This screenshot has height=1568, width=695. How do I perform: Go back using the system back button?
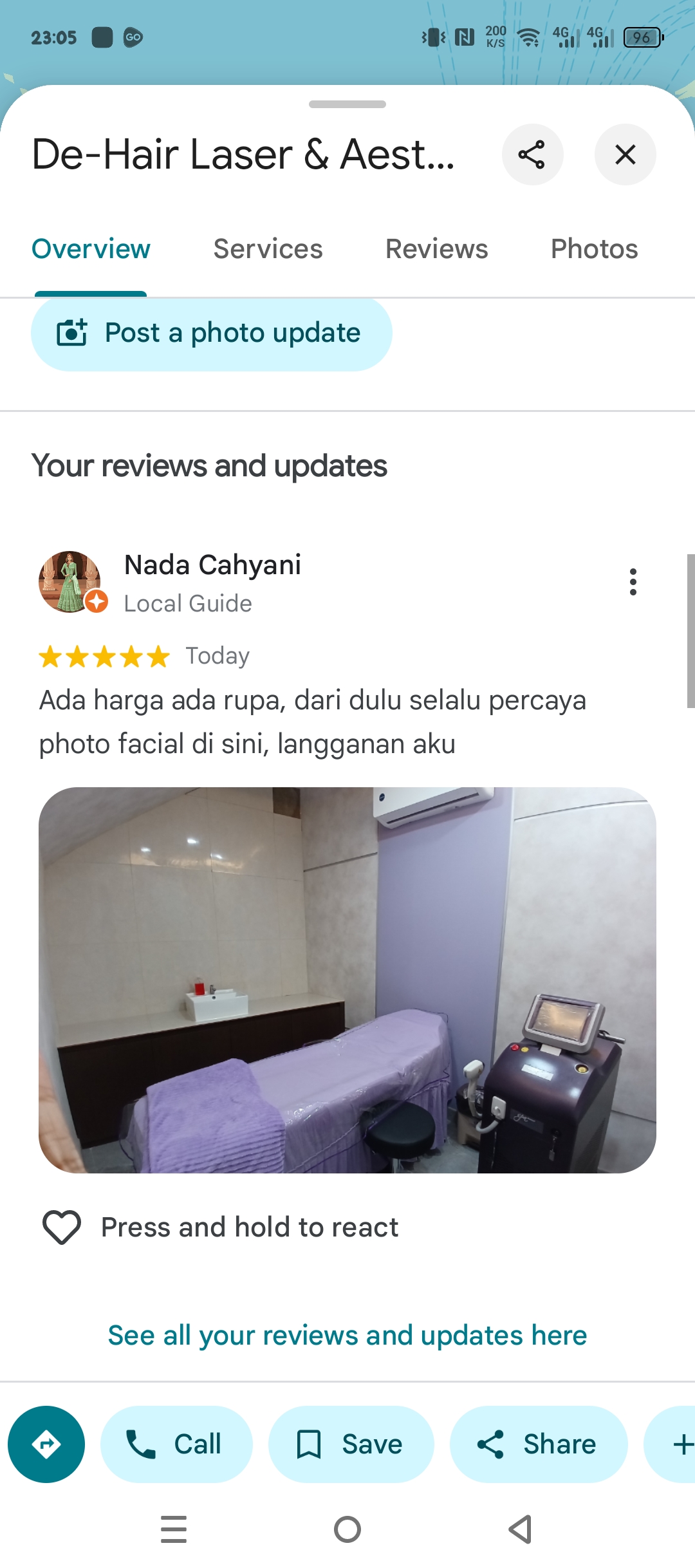[520, 1529]
